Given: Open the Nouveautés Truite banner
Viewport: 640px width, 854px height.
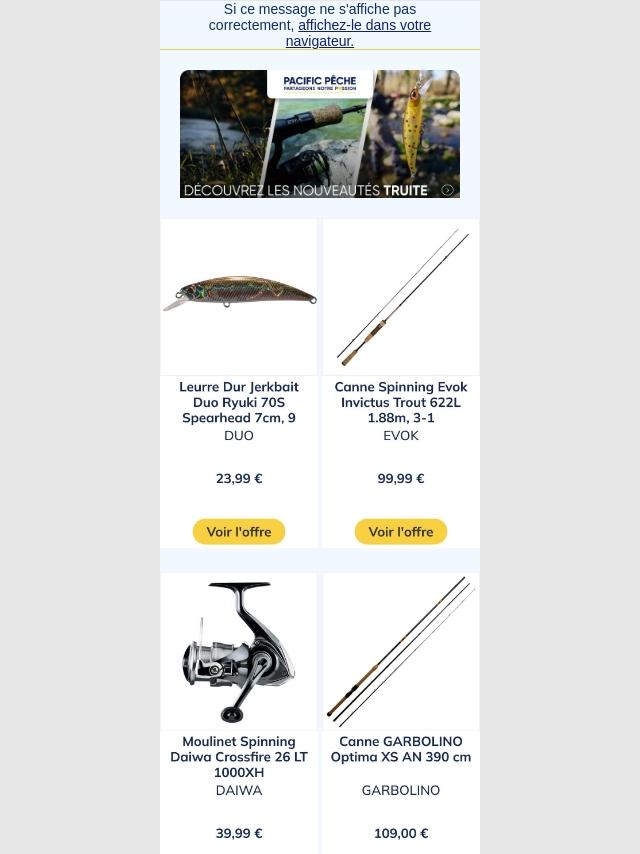Looking at the screenshot, I should (x=320, y=134).
